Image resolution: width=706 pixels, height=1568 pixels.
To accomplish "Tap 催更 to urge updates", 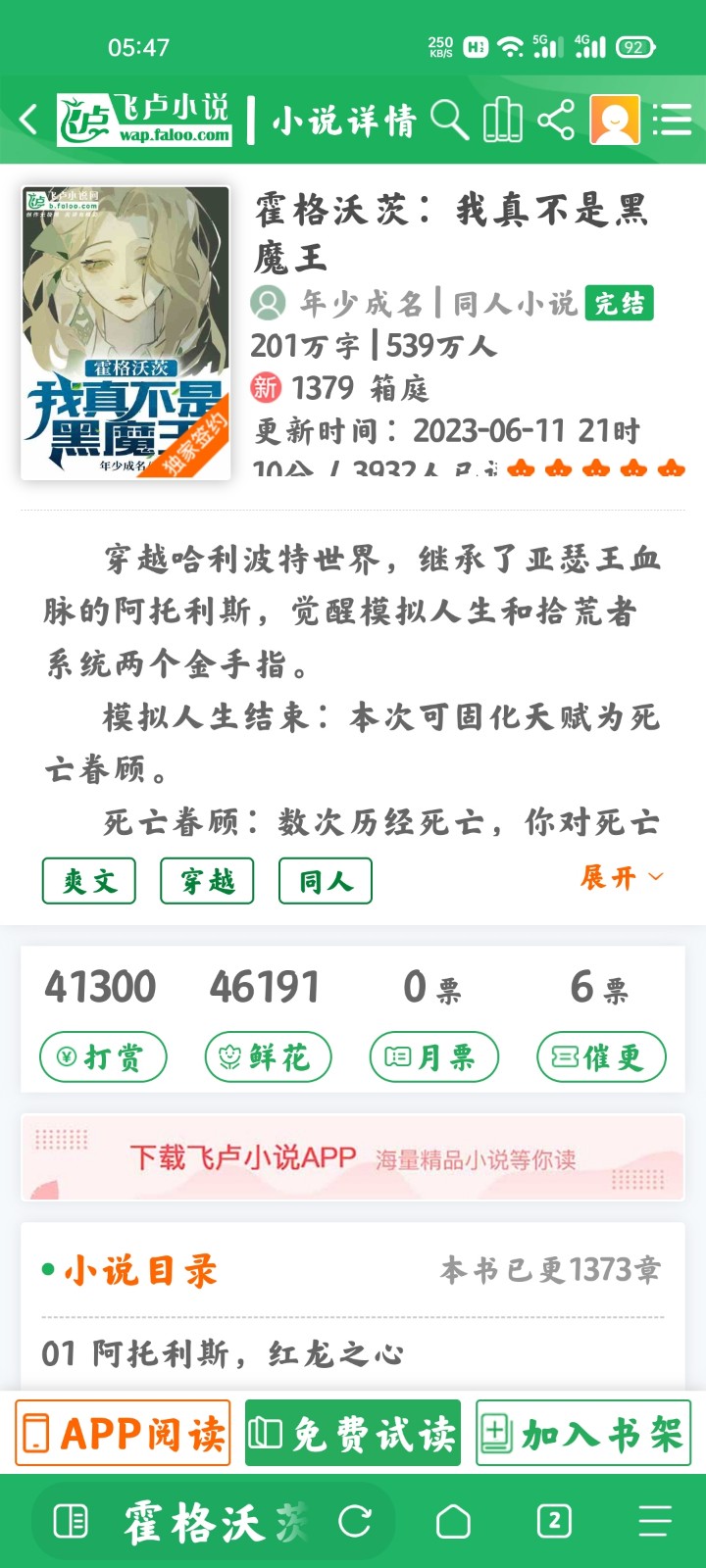I will pos(600,1056).
